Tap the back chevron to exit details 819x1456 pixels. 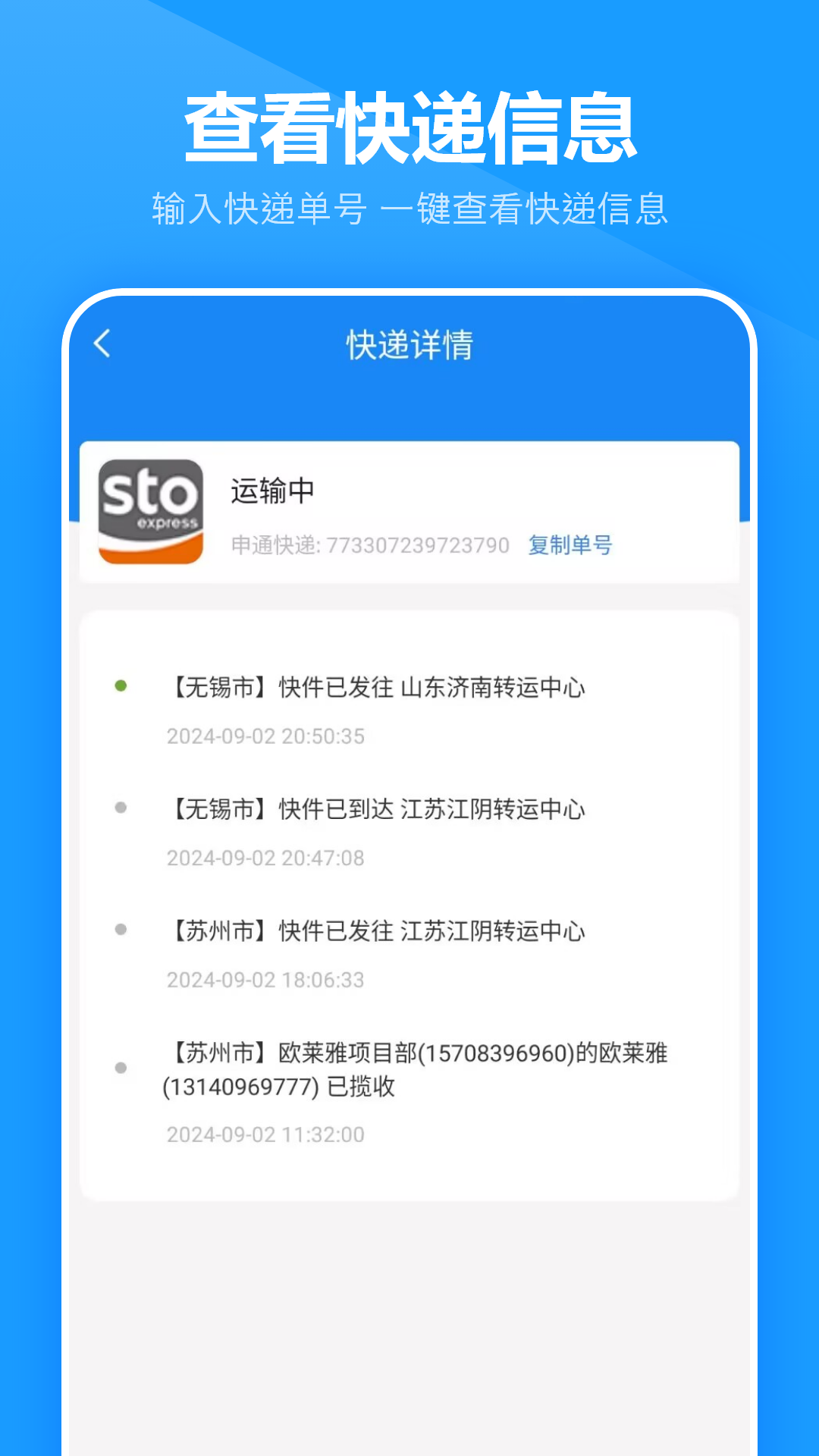tap(102, 345)
